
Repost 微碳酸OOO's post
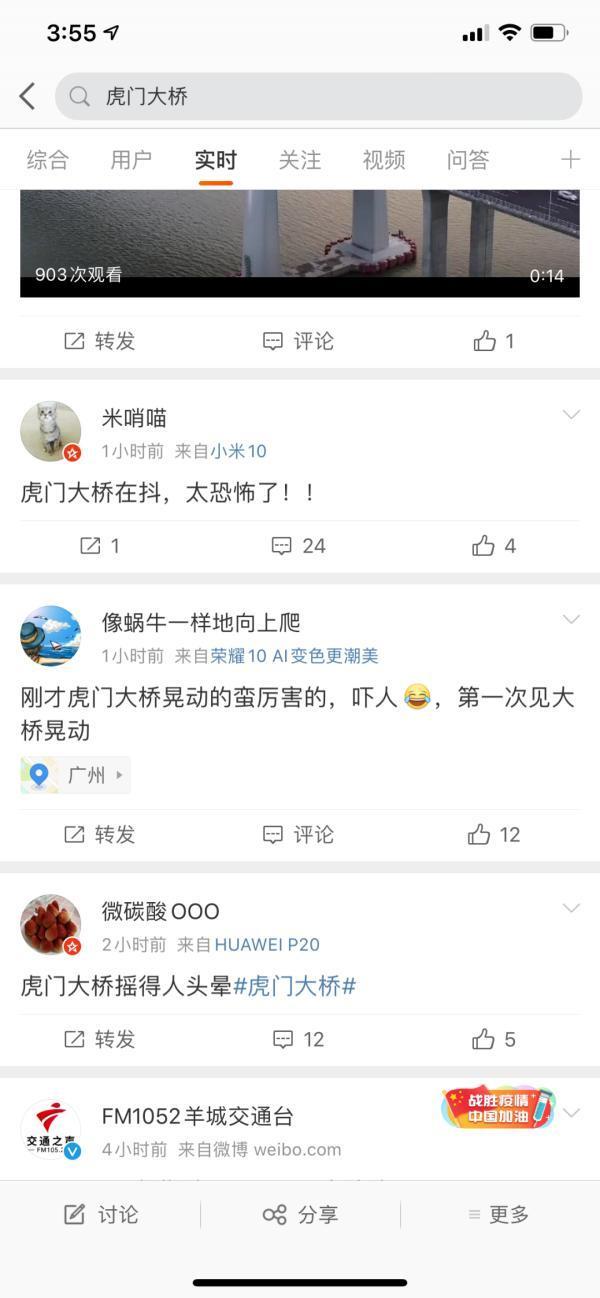(x=99, y=1040)
